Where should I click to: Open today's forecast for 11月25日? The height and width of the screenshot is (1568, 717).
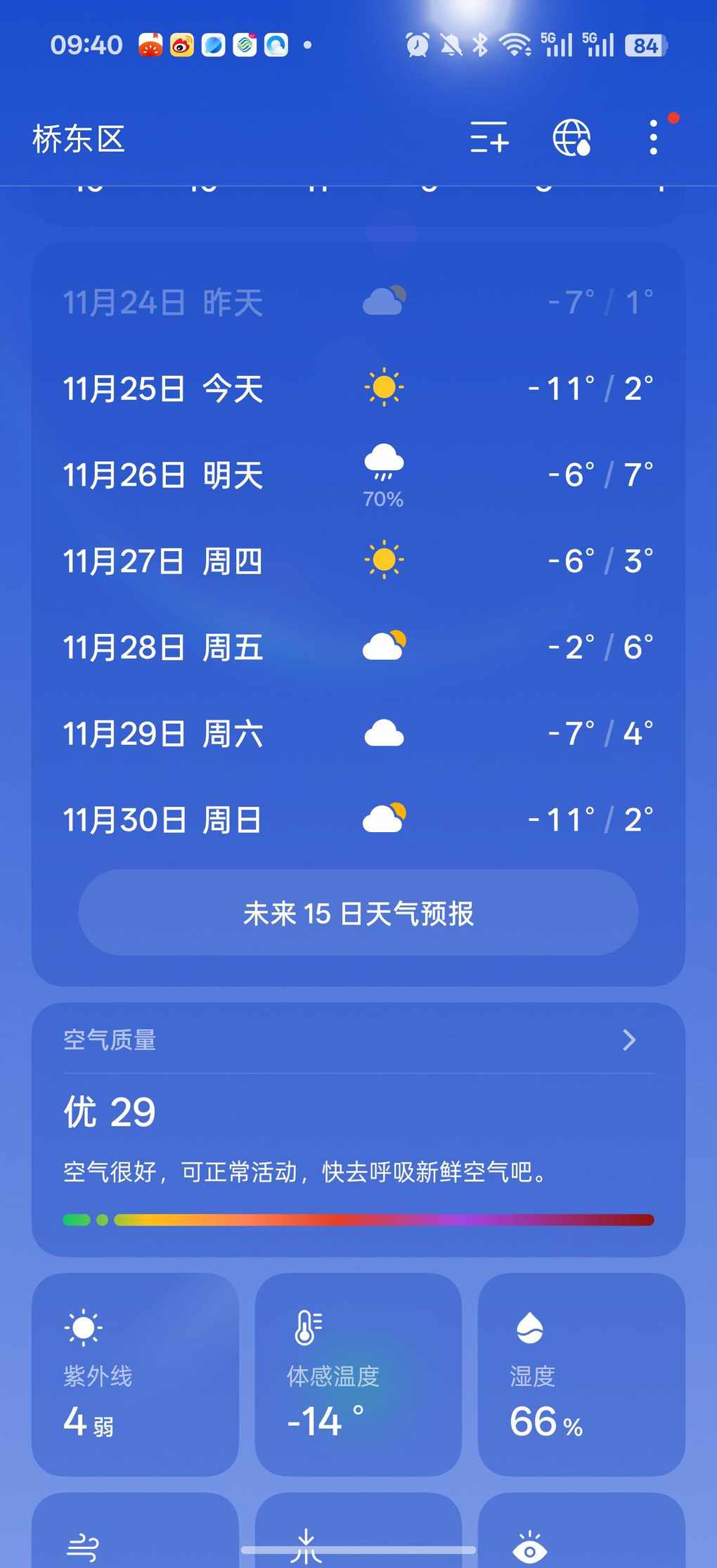point(358,389)
